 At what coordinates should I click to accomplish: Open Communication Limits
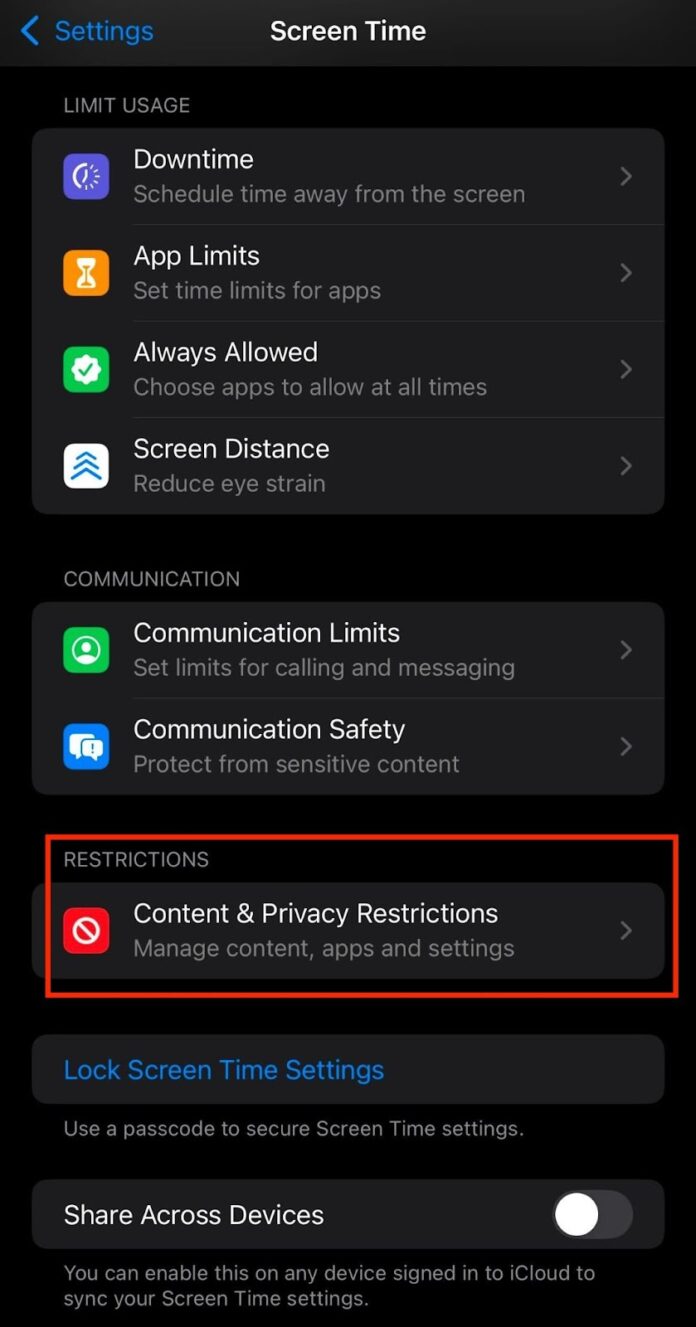pyautogui.click(x=348, y=650)
